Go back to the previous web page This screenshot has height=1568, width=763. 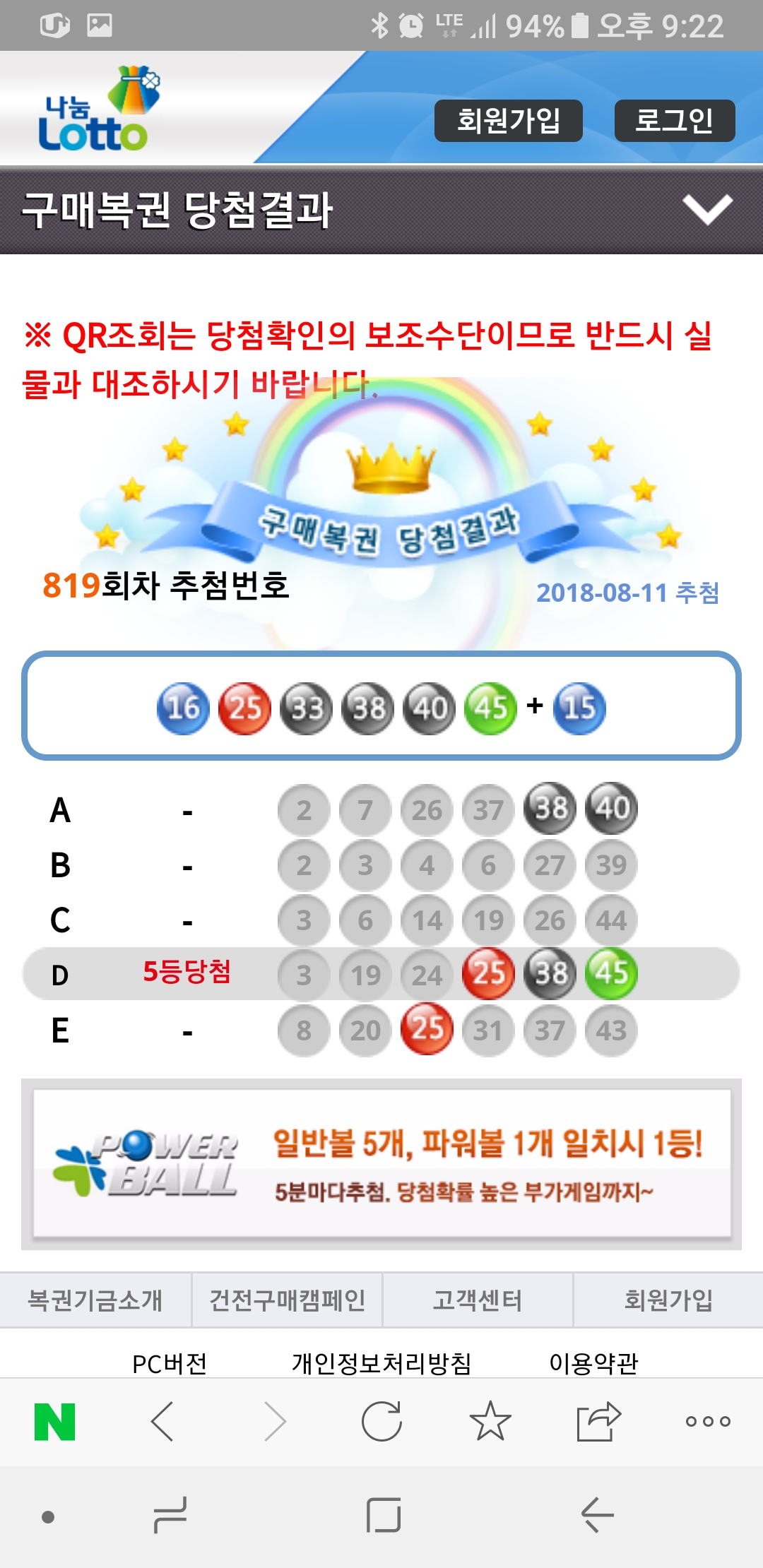163,1421
